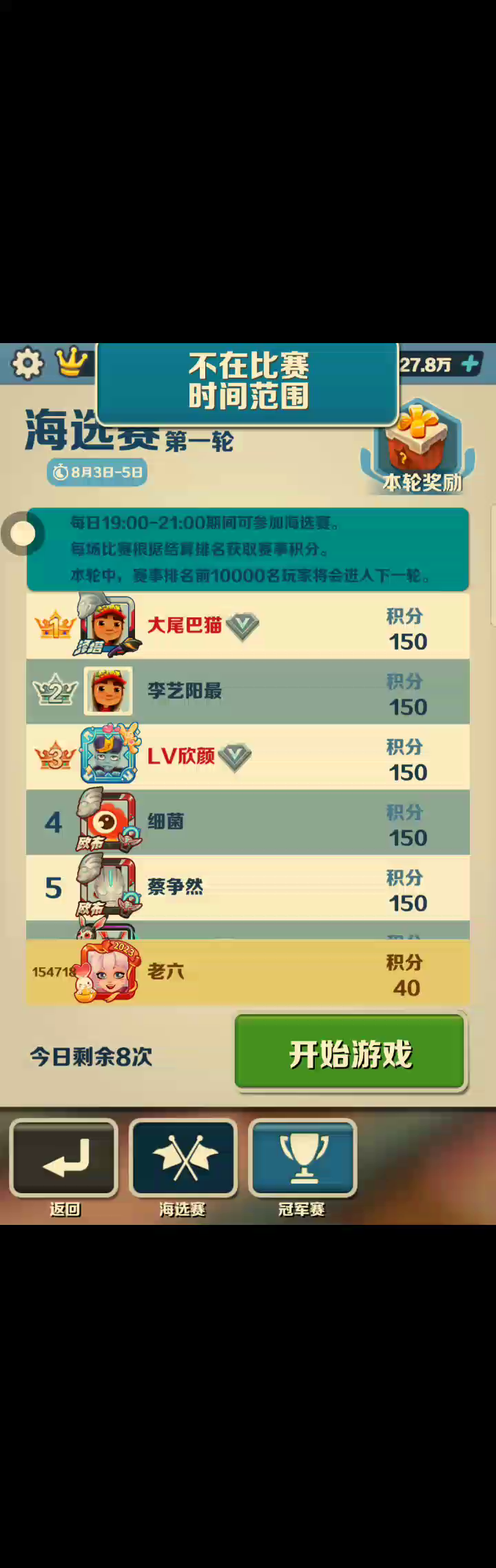The width and height of the screenshot is (496, 1568).
Task: View LV欣颜 third place entry
Action: tap(248, 756)
